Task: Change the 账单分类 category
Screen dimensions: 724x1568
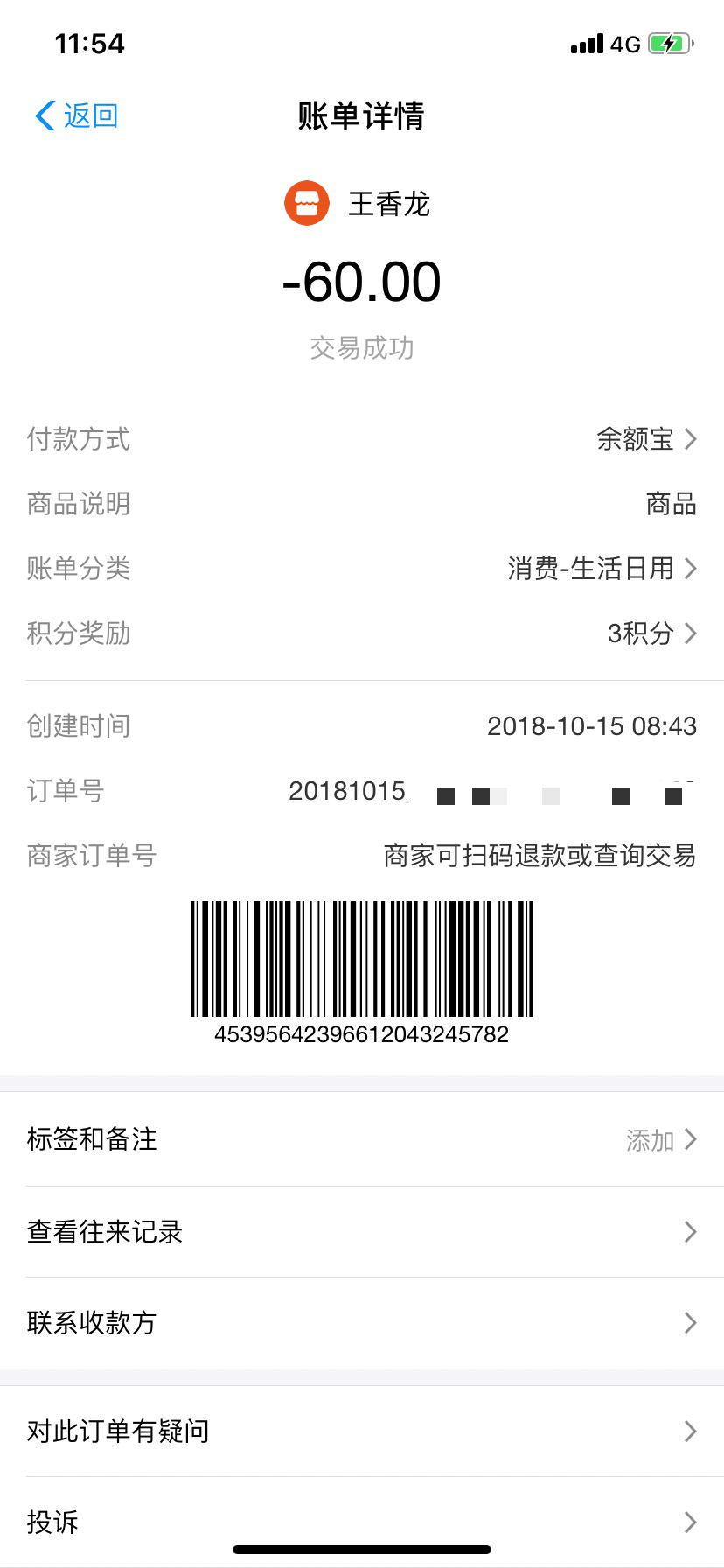Action: [x=362, y=568]
